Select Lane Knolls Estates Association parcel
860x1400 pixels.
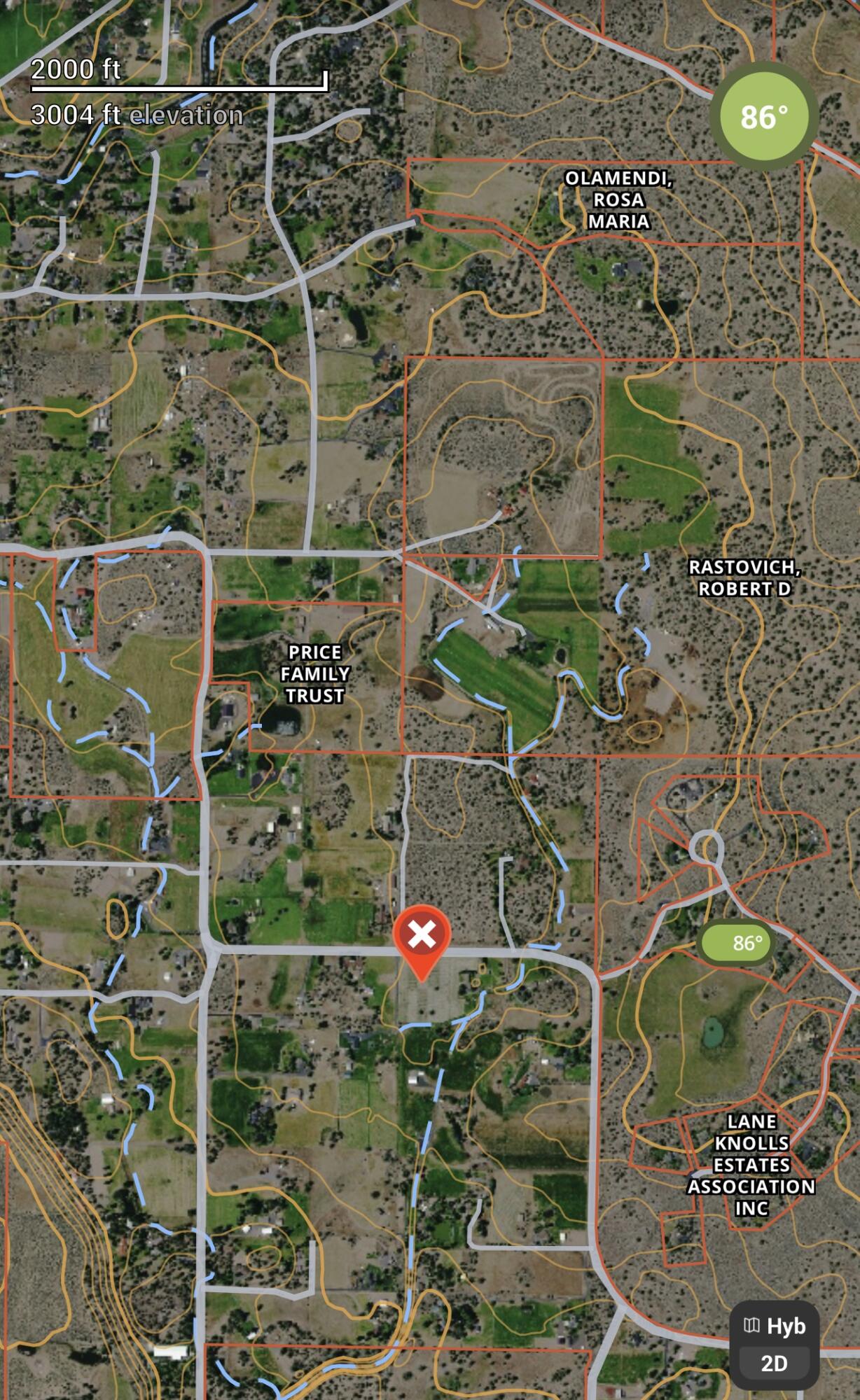coord(751,1165)
